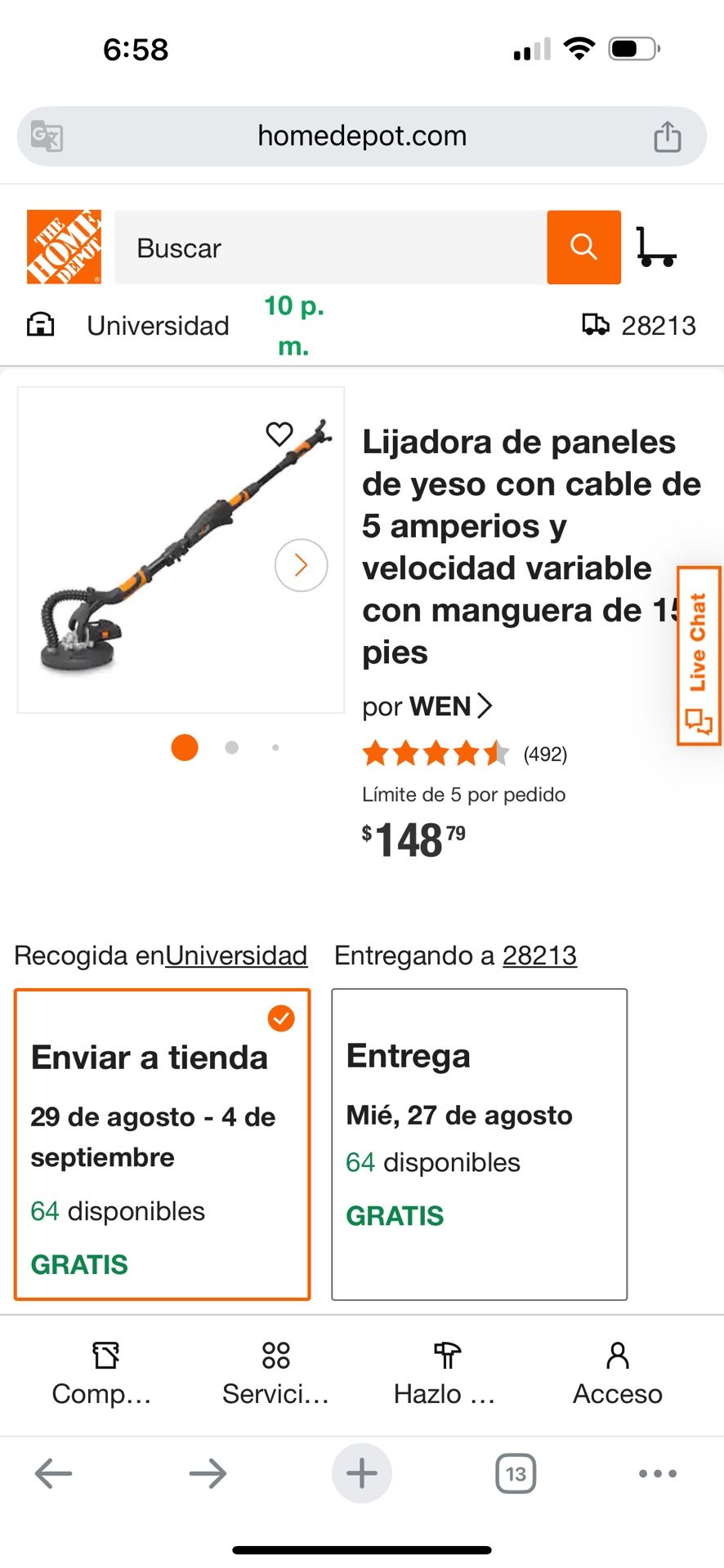The height and width of the screenshot is (1568, 724).
Task: Open the Home Depot logo homepage
Action: click(64, 247)
